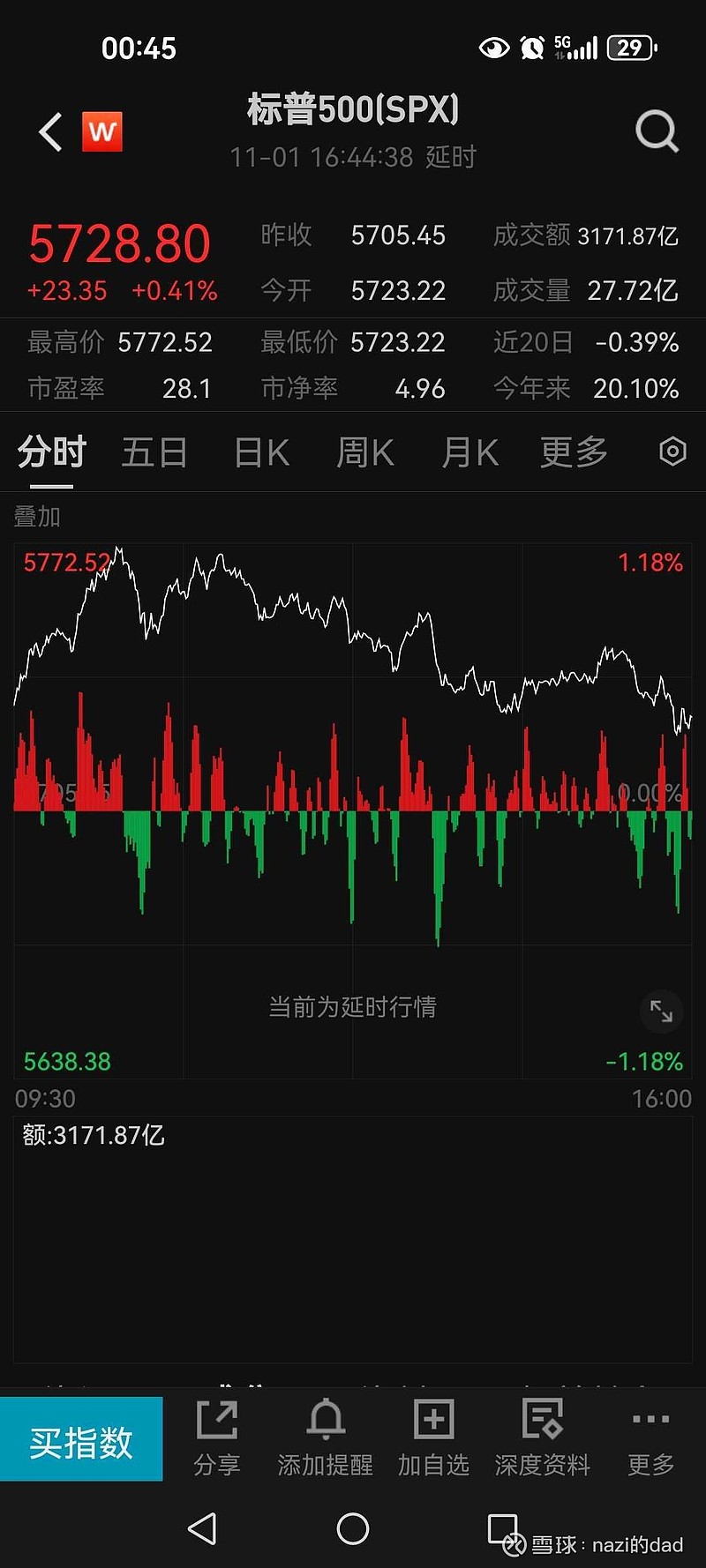This screenshot has height=1568, width=706.
Task: Add SPX to watchlist with 加自选
Action: tap(433, 1438)
